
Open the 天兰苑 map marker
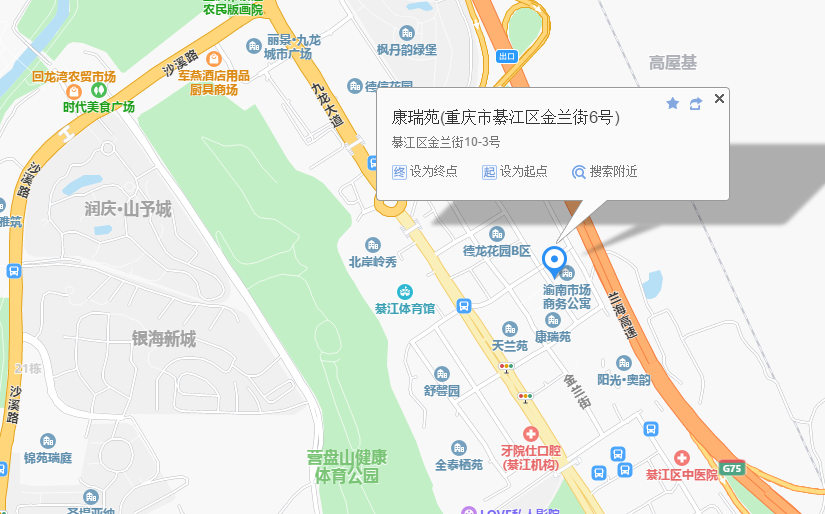509,329
